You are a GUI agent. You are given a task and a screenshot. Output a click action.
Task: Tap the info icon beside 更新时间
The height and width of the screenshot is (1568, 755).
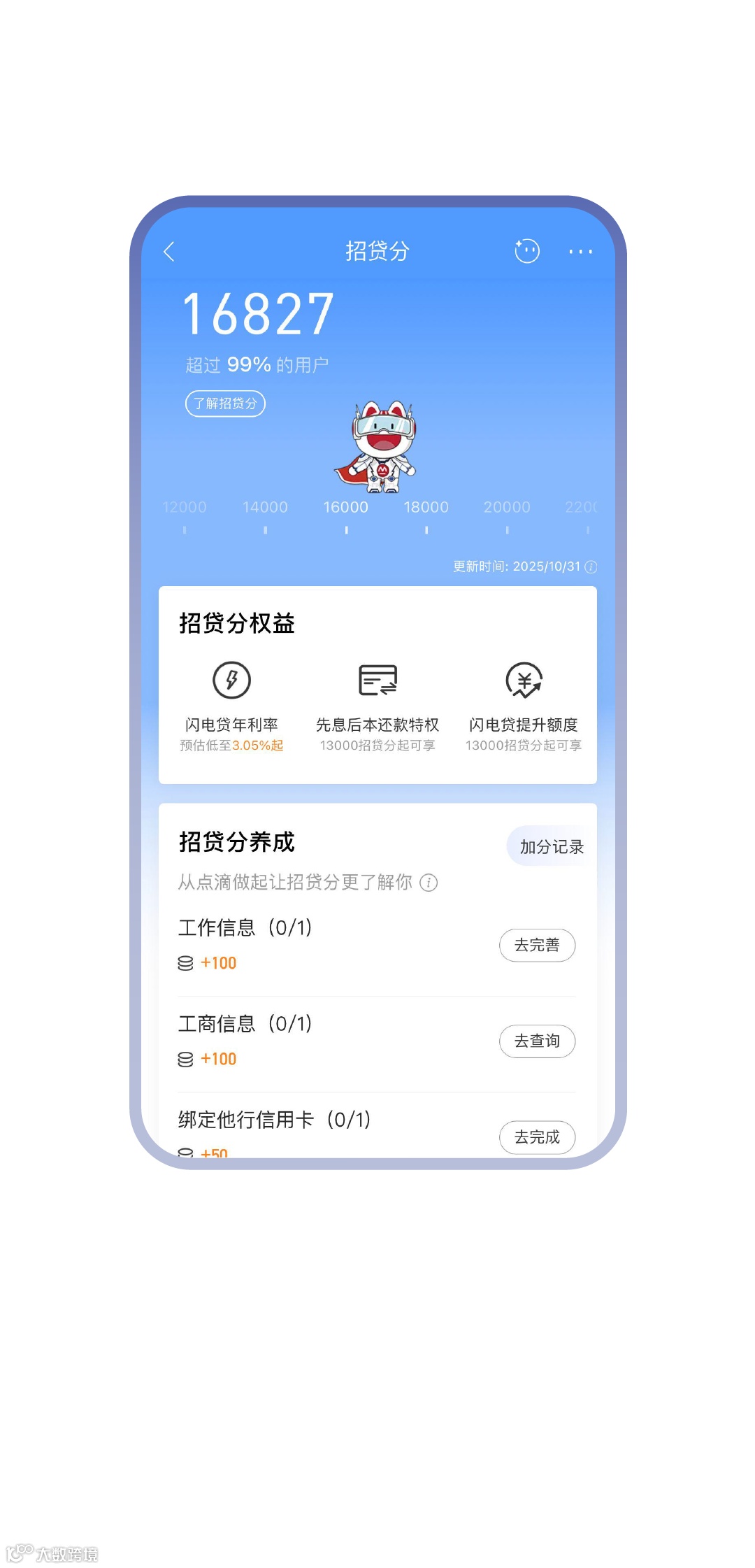point(591,567)
